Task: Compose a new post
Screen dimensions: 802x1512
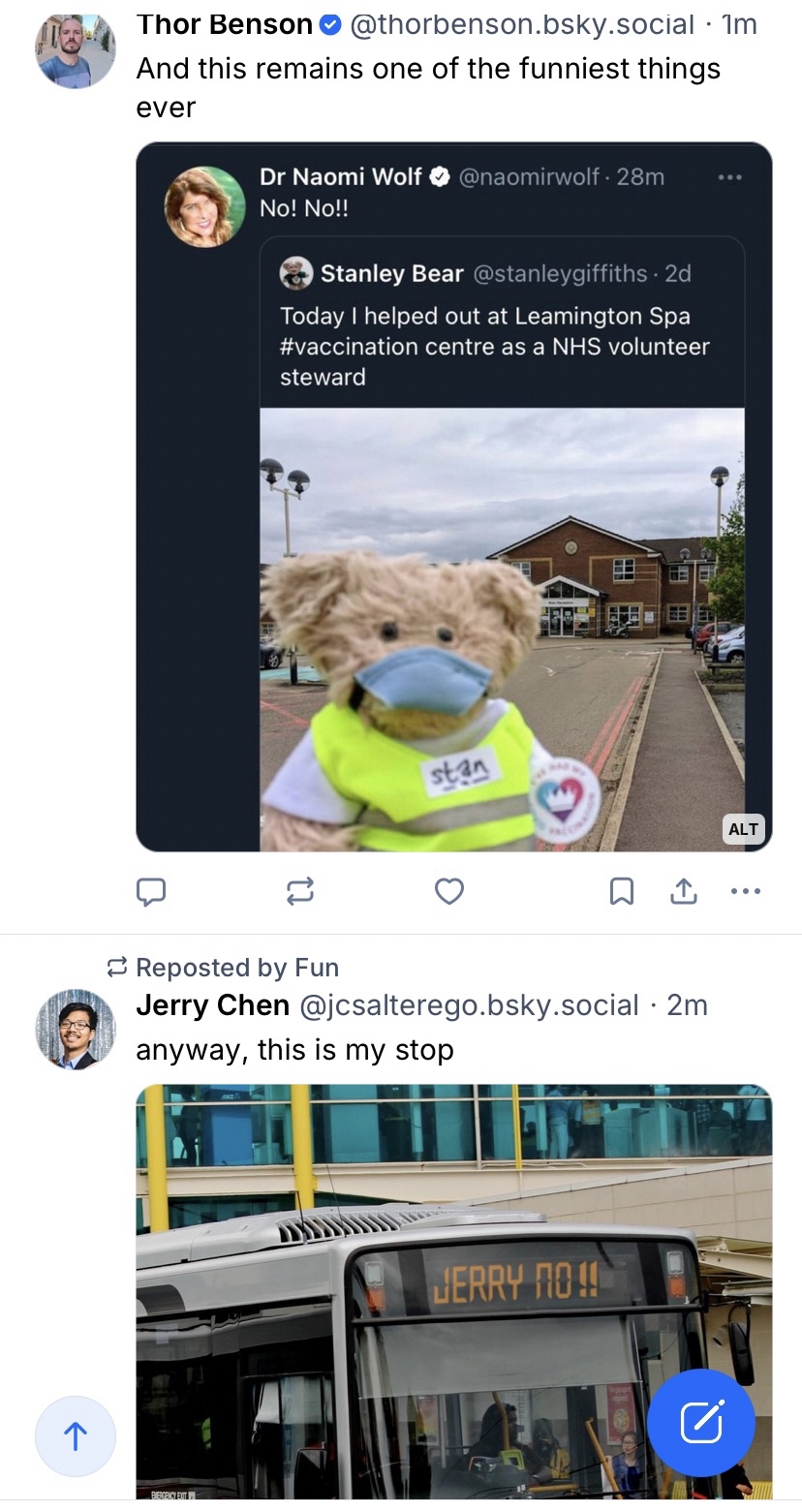Action: pyautogui.click(x=700, y=1422)
